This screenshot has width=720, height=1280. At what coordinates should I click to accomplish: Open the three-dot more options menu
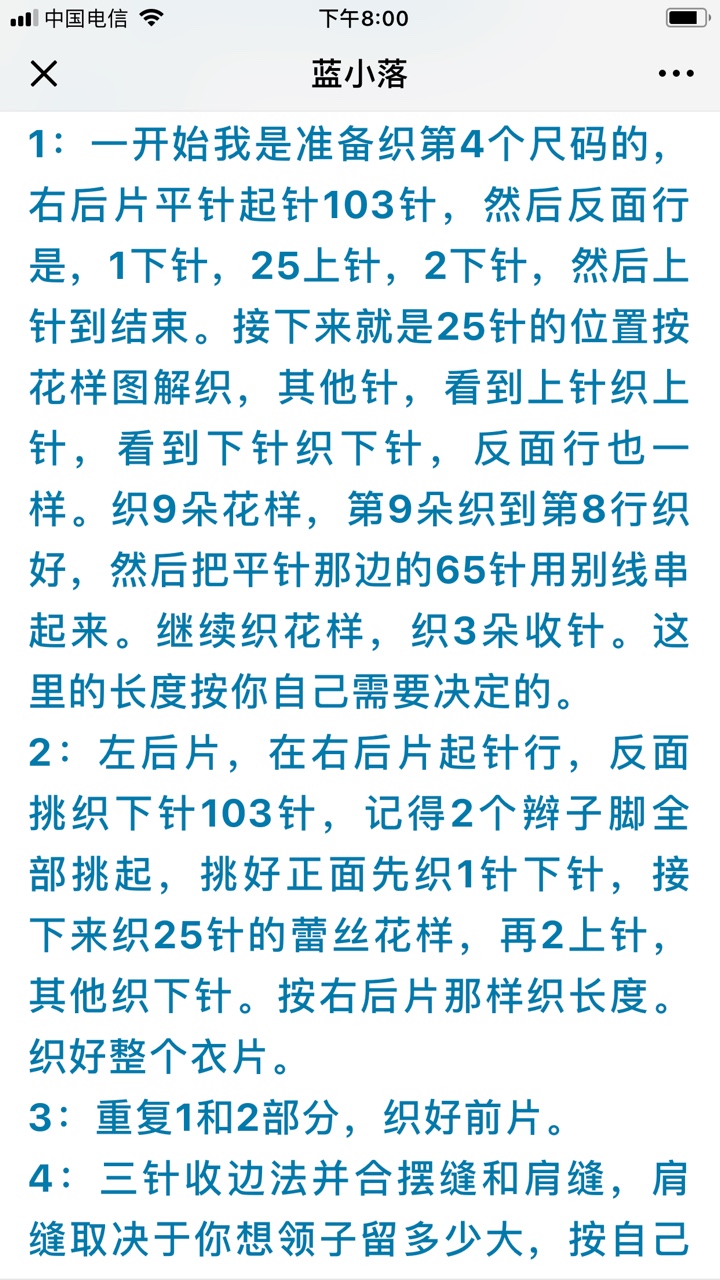click(x=675, y=74)
